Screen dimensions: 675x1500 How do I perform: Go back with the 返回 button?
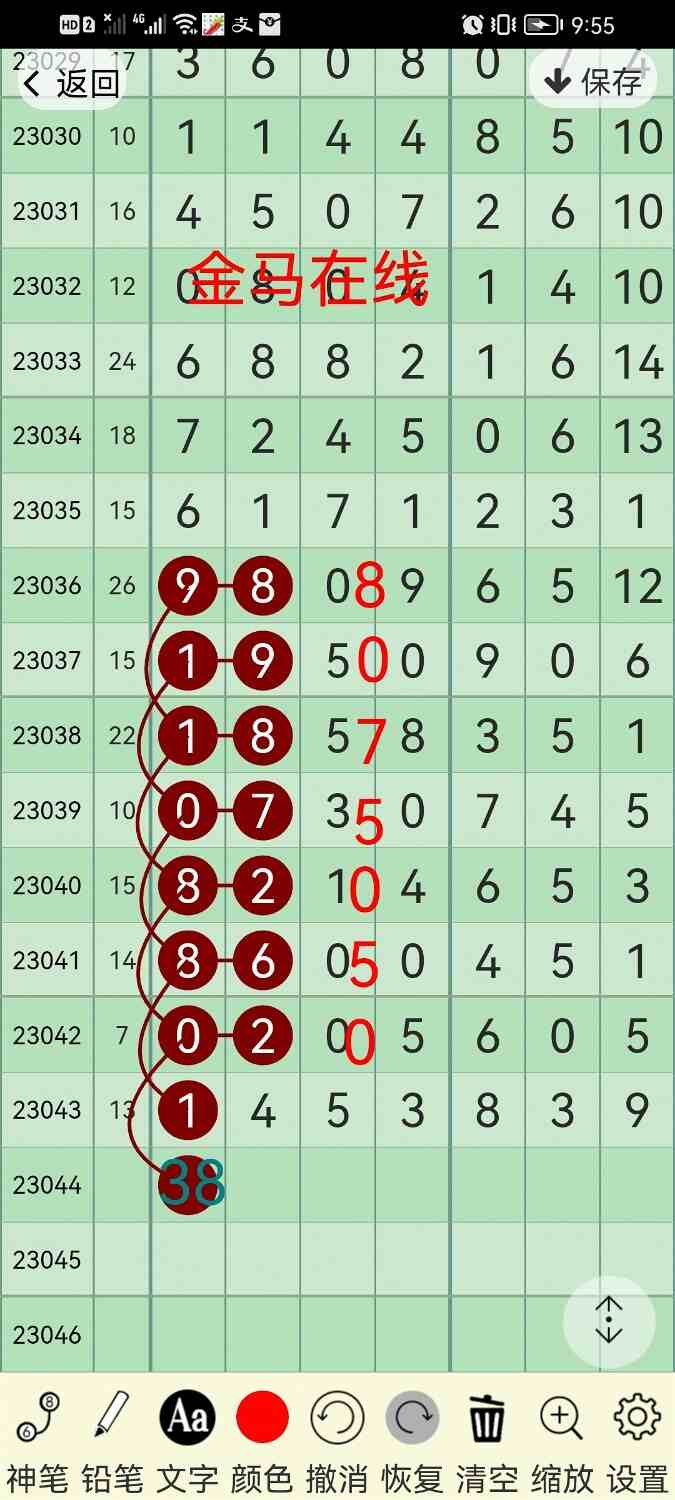(70, 83)
